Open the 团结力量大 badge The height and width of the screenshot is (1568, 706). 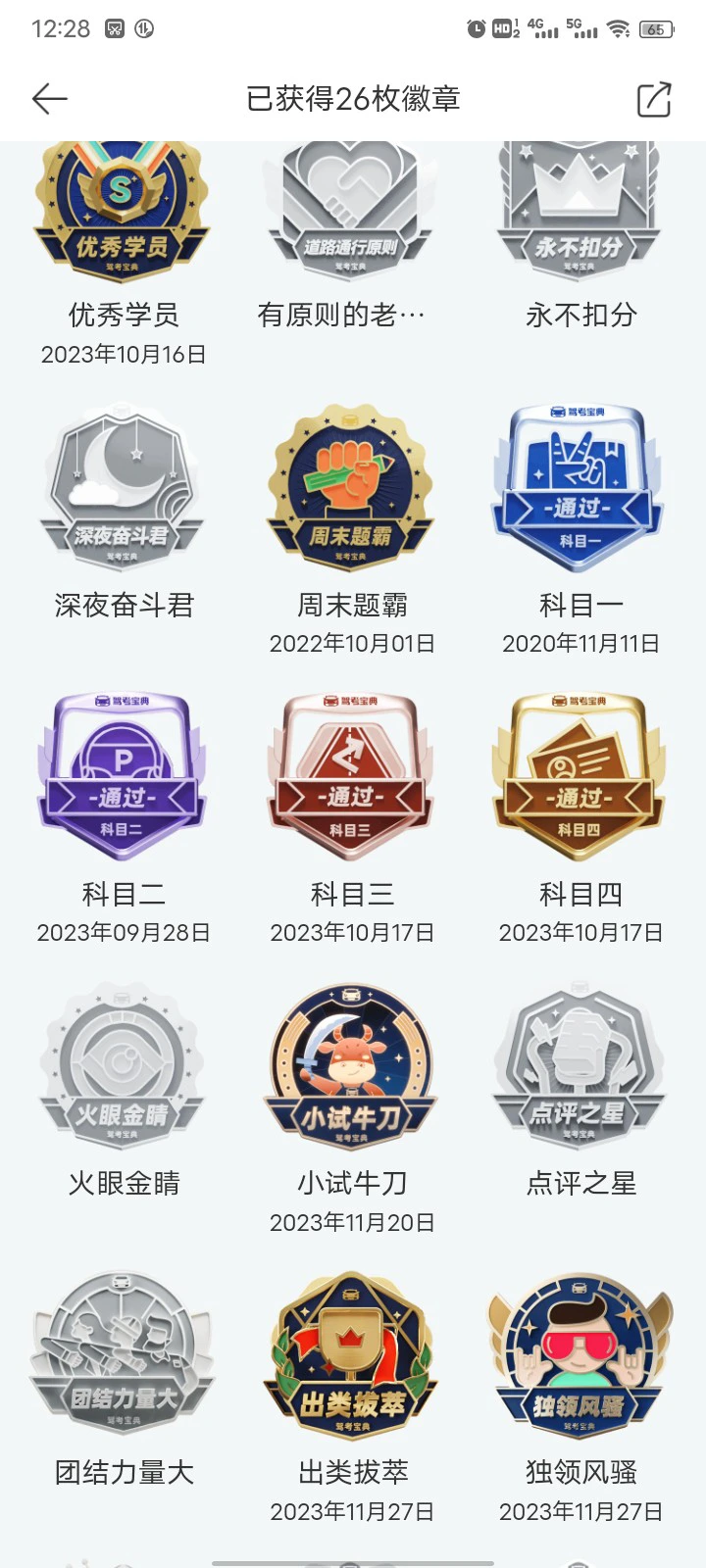123,1355
